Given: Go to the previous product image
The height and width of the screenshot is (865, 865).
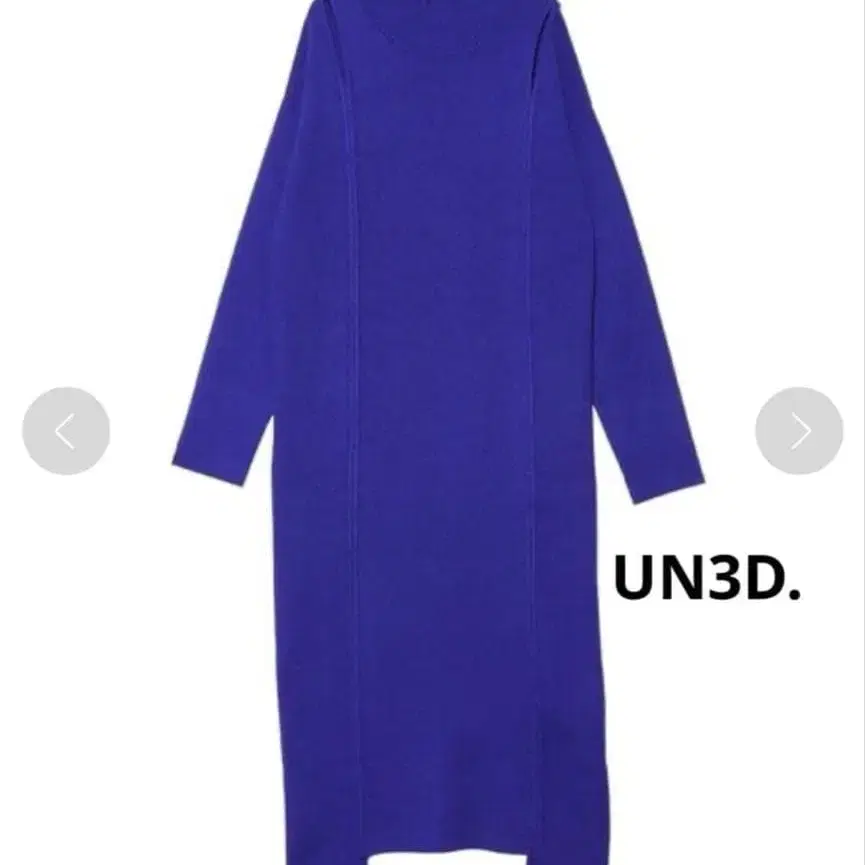Looking at the screenshot, I should (x=66, y=431).
